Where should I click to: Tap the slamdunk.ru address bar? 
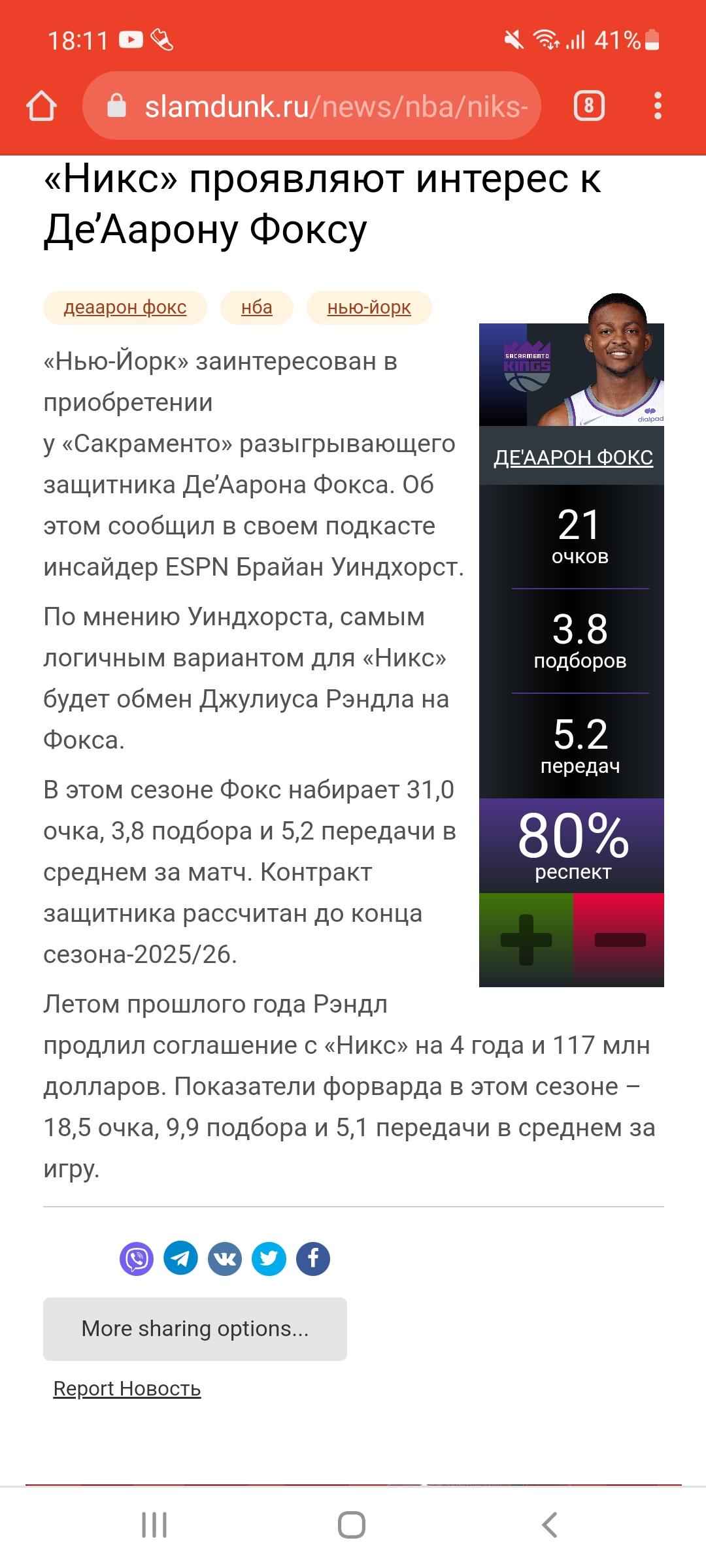pyautogui.click(x=312, y=106)
